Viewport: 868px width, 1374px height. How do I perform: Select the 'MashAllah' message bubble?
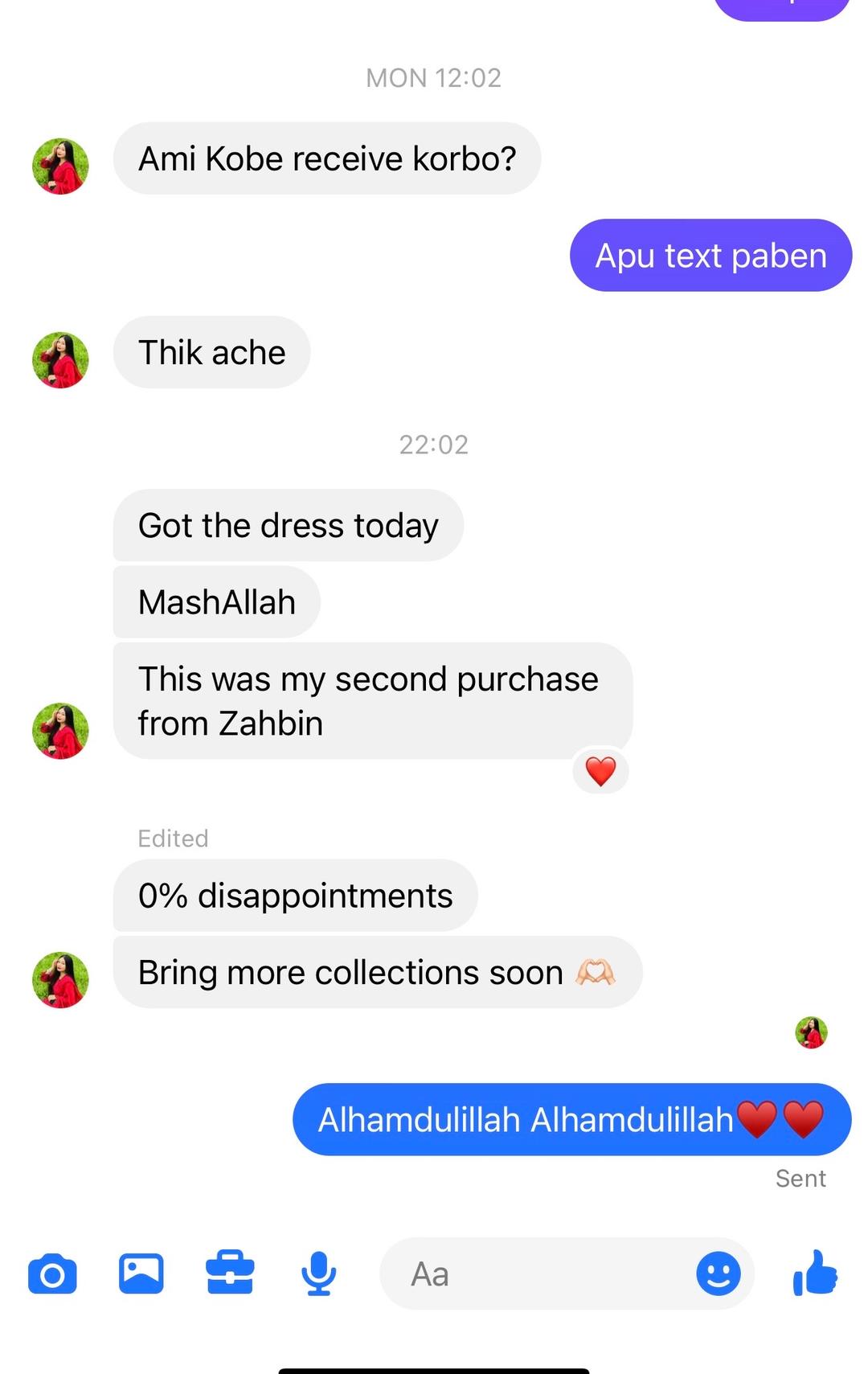tap(215, 601)
